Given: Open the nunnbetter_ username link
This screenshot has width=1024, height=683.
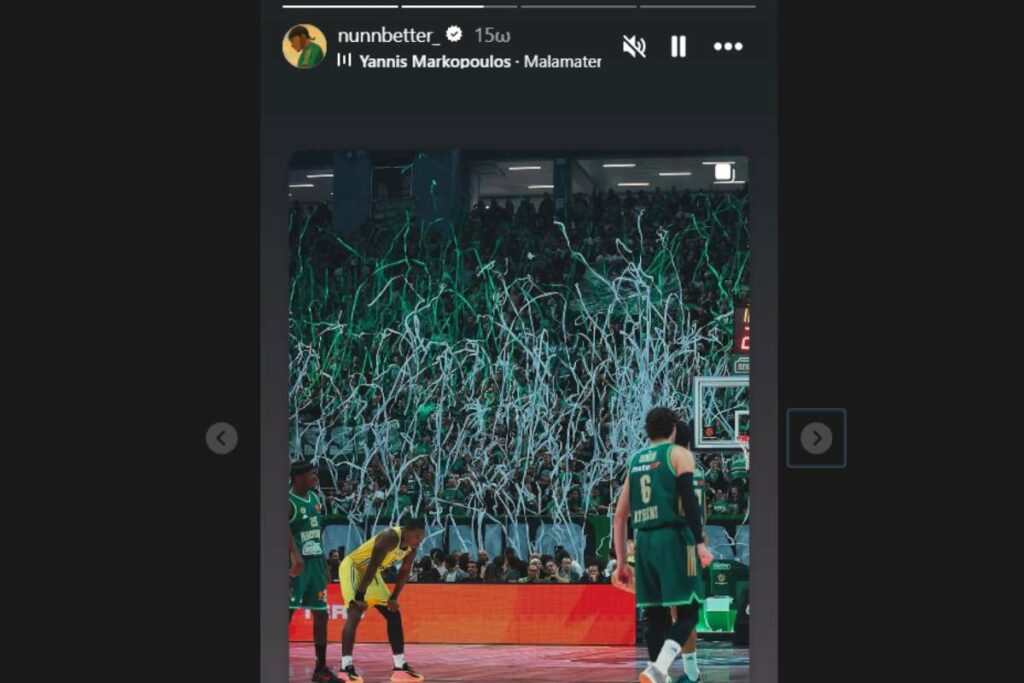Looking at the screenshot, I should pyautogui.click(x=388, y=35).
